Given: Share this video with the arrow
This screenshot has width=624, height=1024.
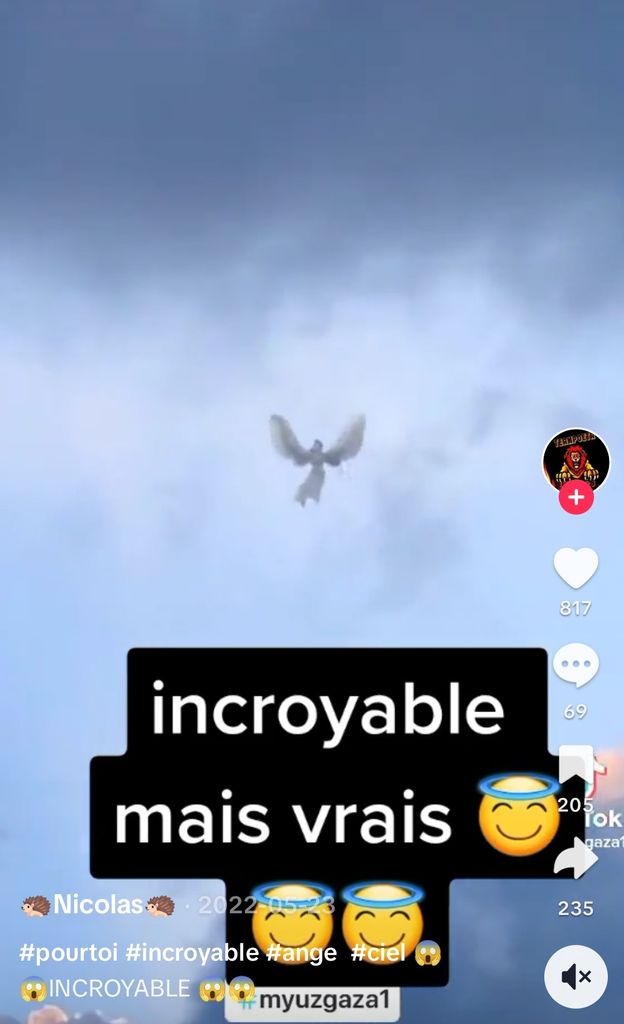Looking at the screenshot, I should tap(575, 860).
